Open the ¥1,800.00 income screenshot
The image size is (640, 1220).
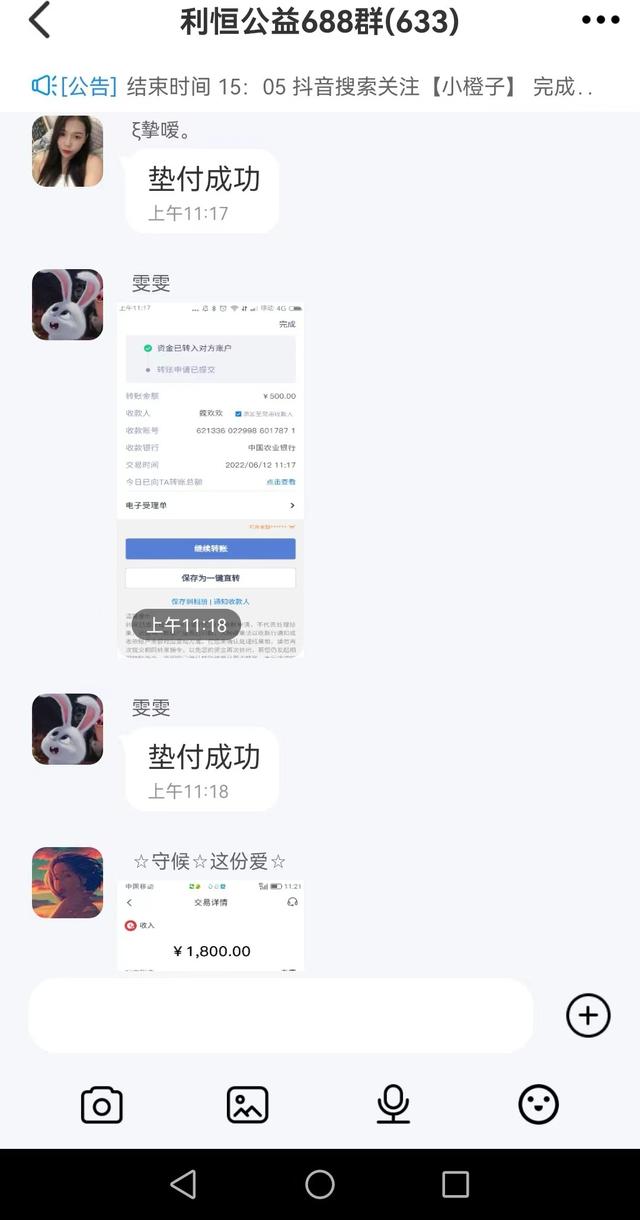(x=210, y=927)
